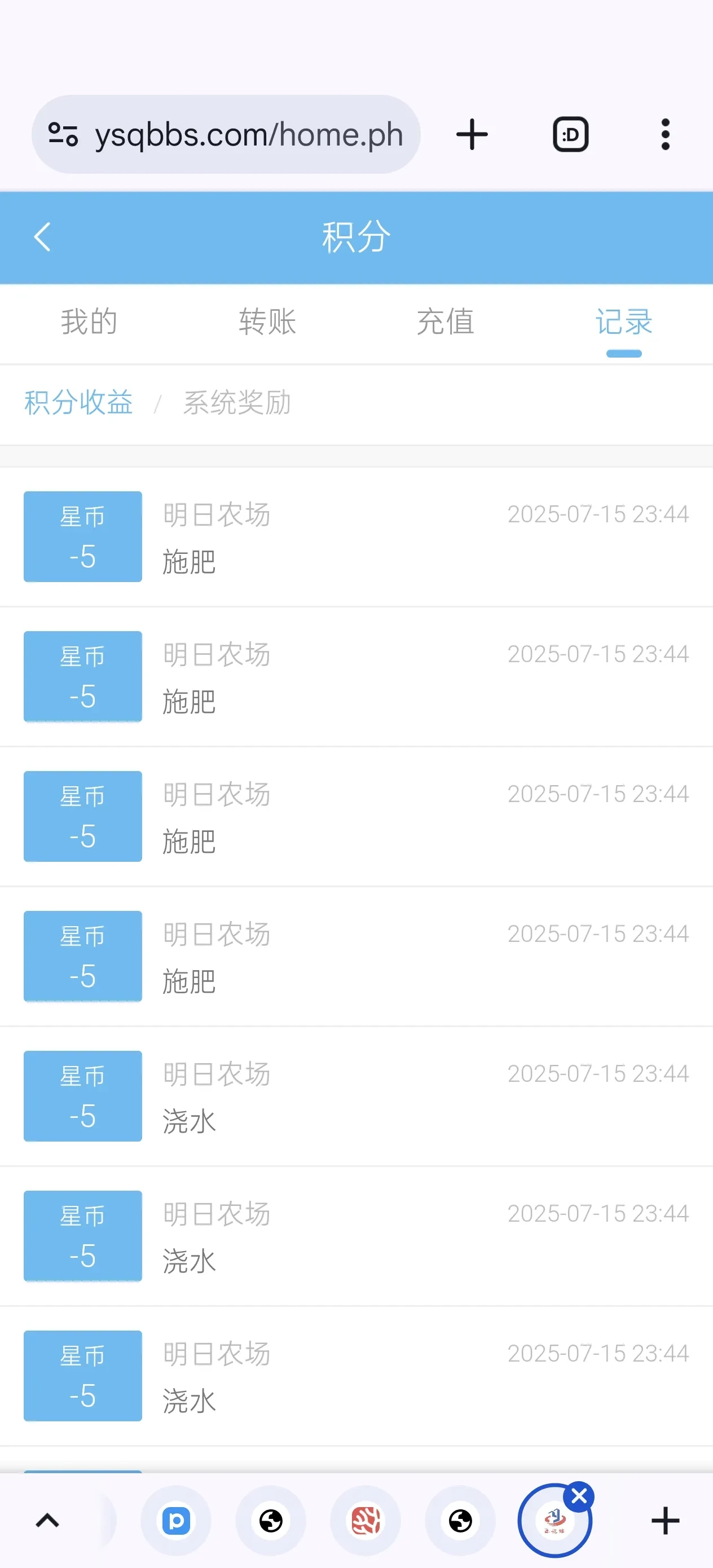
Task: Select the 充值 tab
Action: pyautogui.click(x=445, y=321)
